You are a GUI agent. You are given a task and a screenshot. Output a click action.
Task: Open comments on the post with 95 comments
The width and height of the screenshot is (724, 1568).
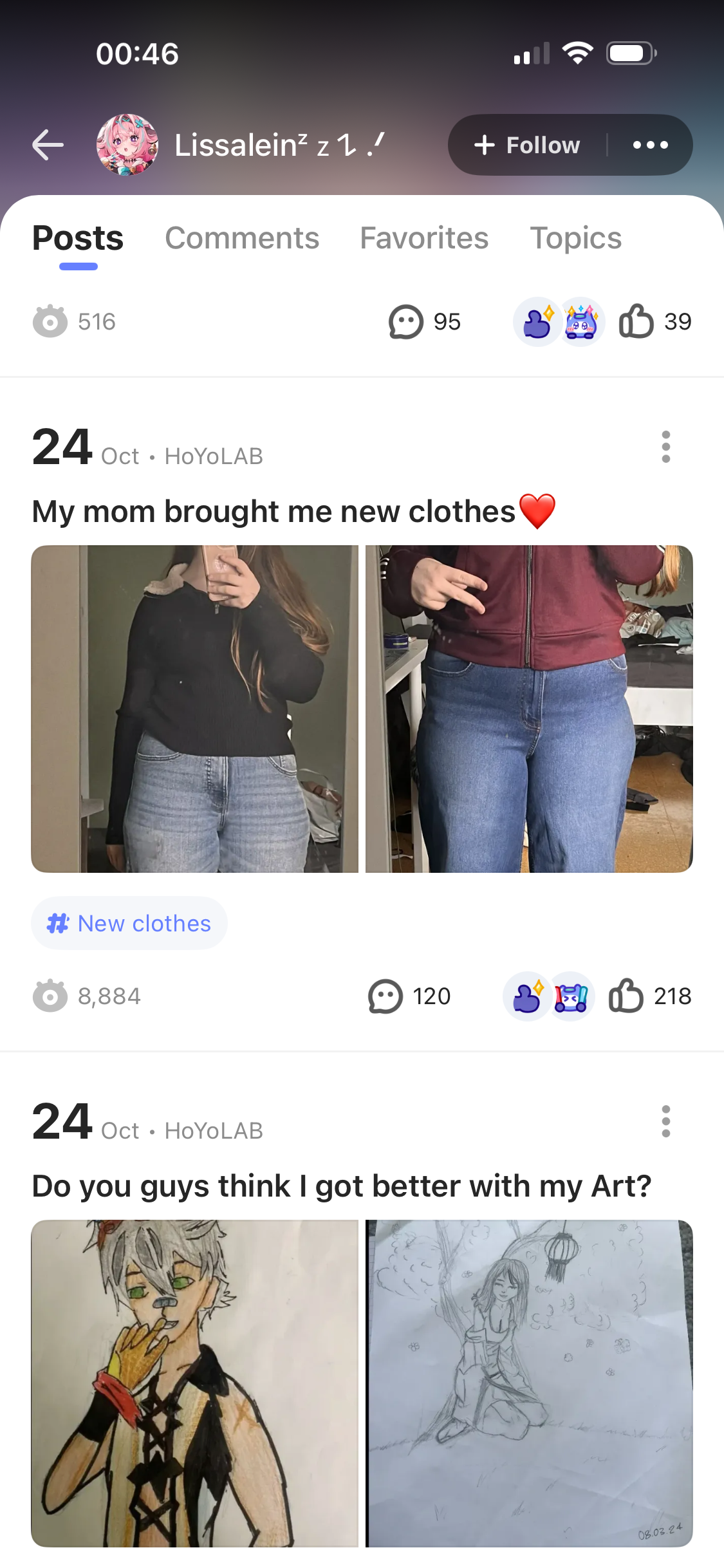click(424, 321)
